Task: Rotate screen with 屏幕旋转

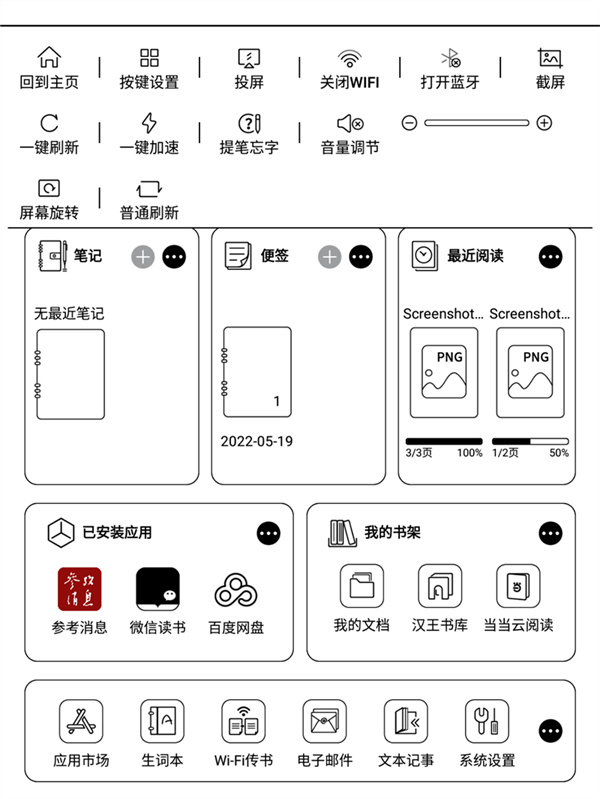Action: click(x=49, y=199)
